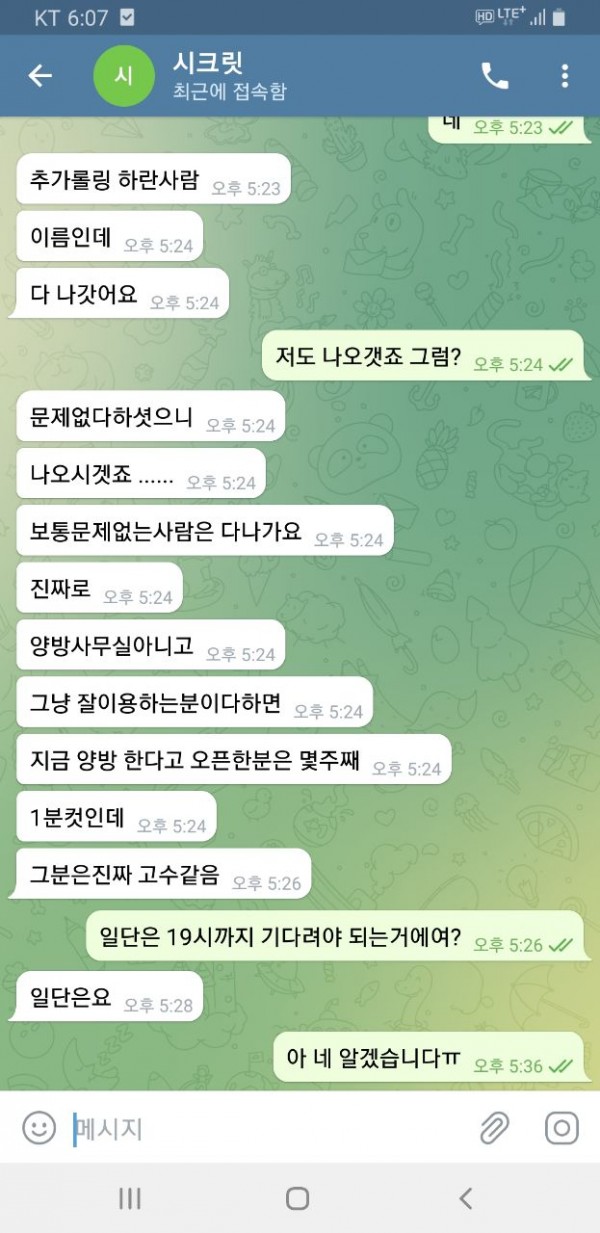Go to the home screen
600x1233 pixels.
click(x=297, y=1198)
